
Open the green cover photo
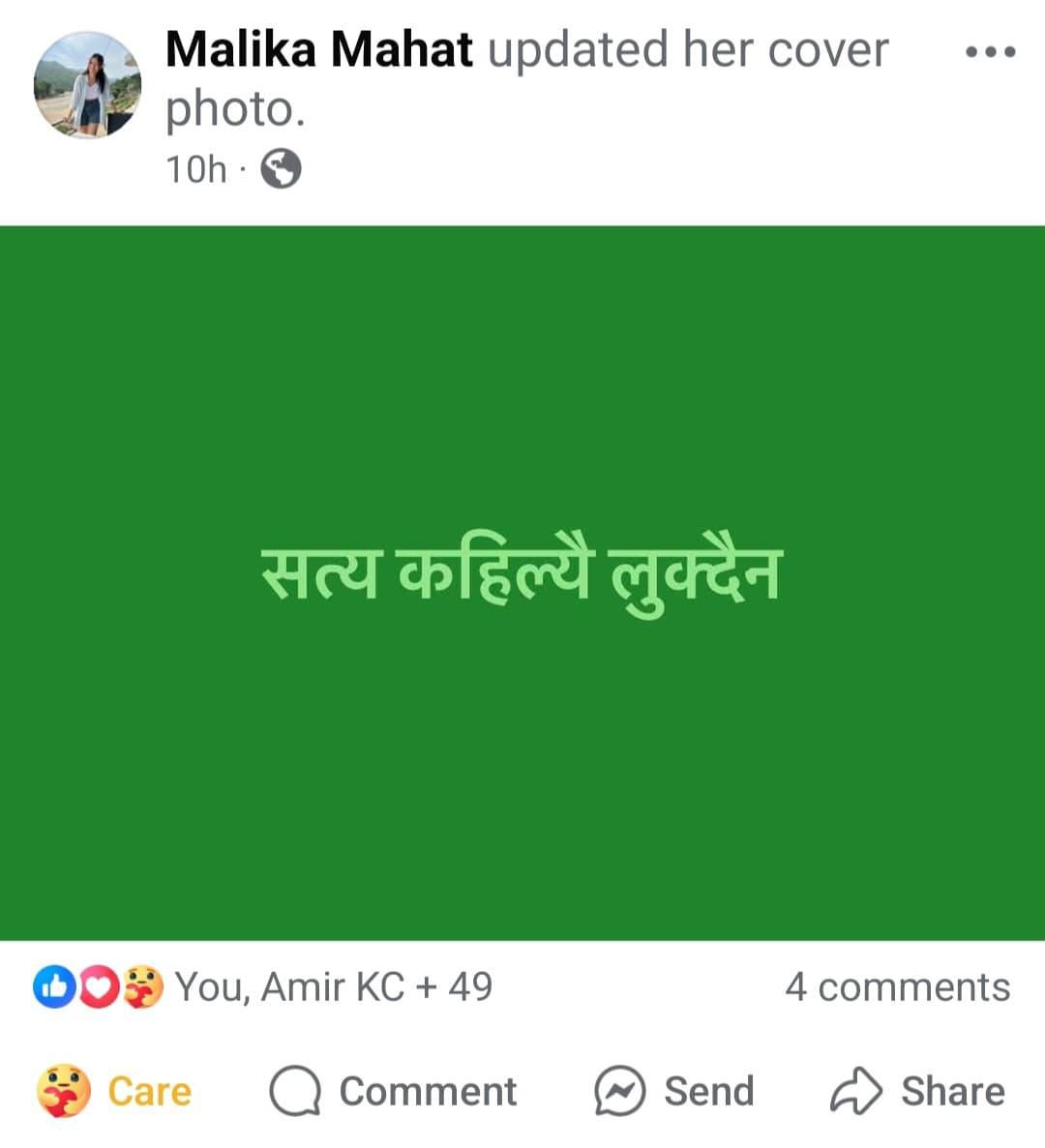click(x=522, y=582)
